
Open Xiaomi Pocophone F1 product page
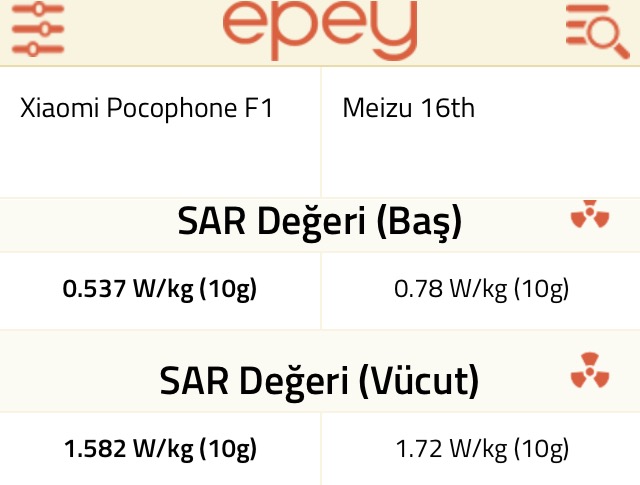(146, 108)
